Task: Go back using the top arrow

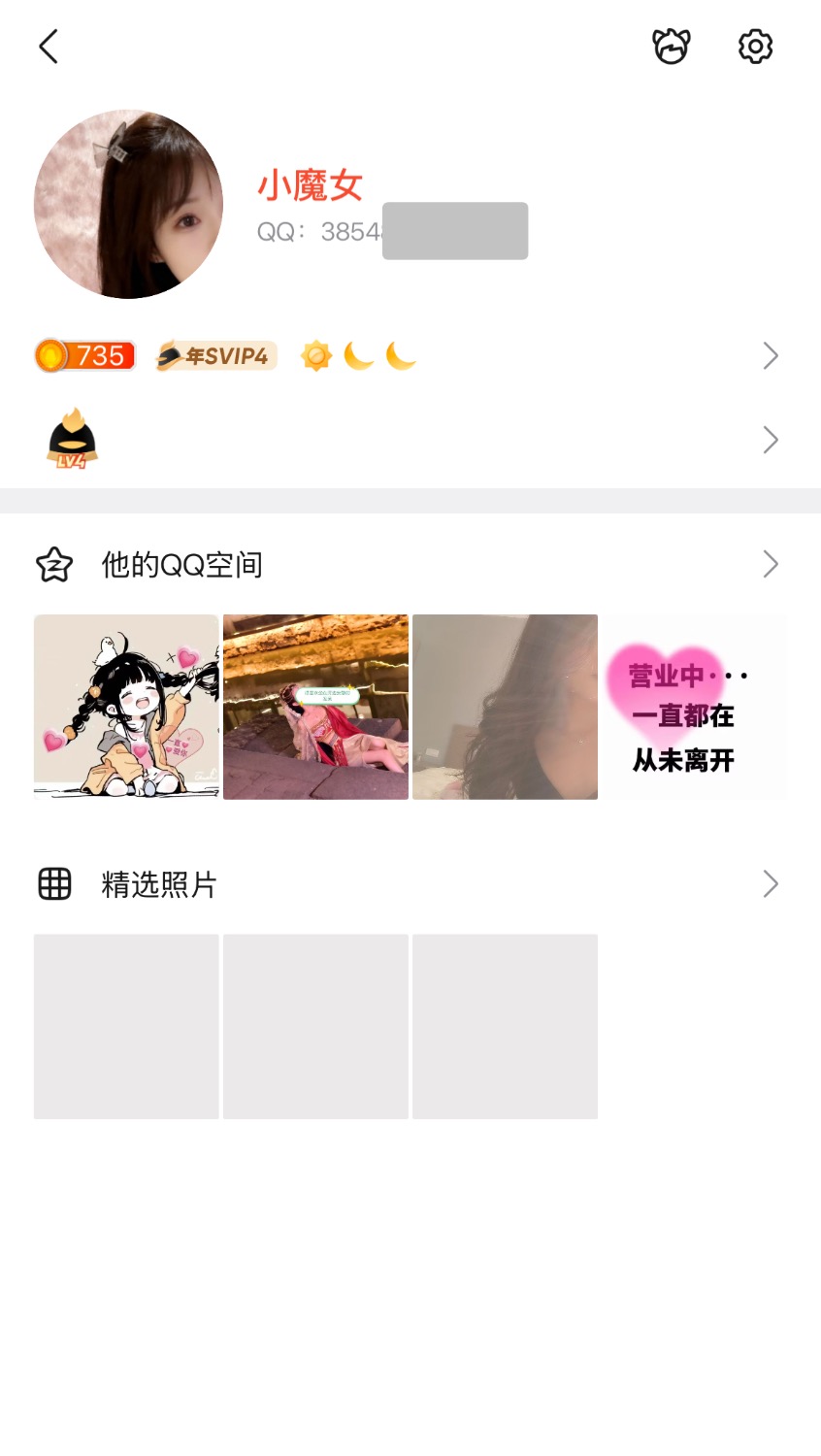Action: 49,47
